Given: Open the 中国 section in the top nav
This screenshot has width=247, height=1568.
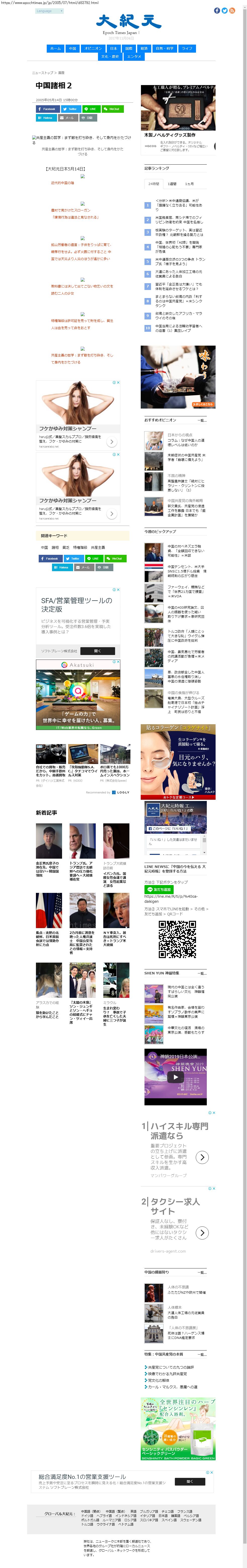Looking at the screenshot, I should tap(72, 48).
